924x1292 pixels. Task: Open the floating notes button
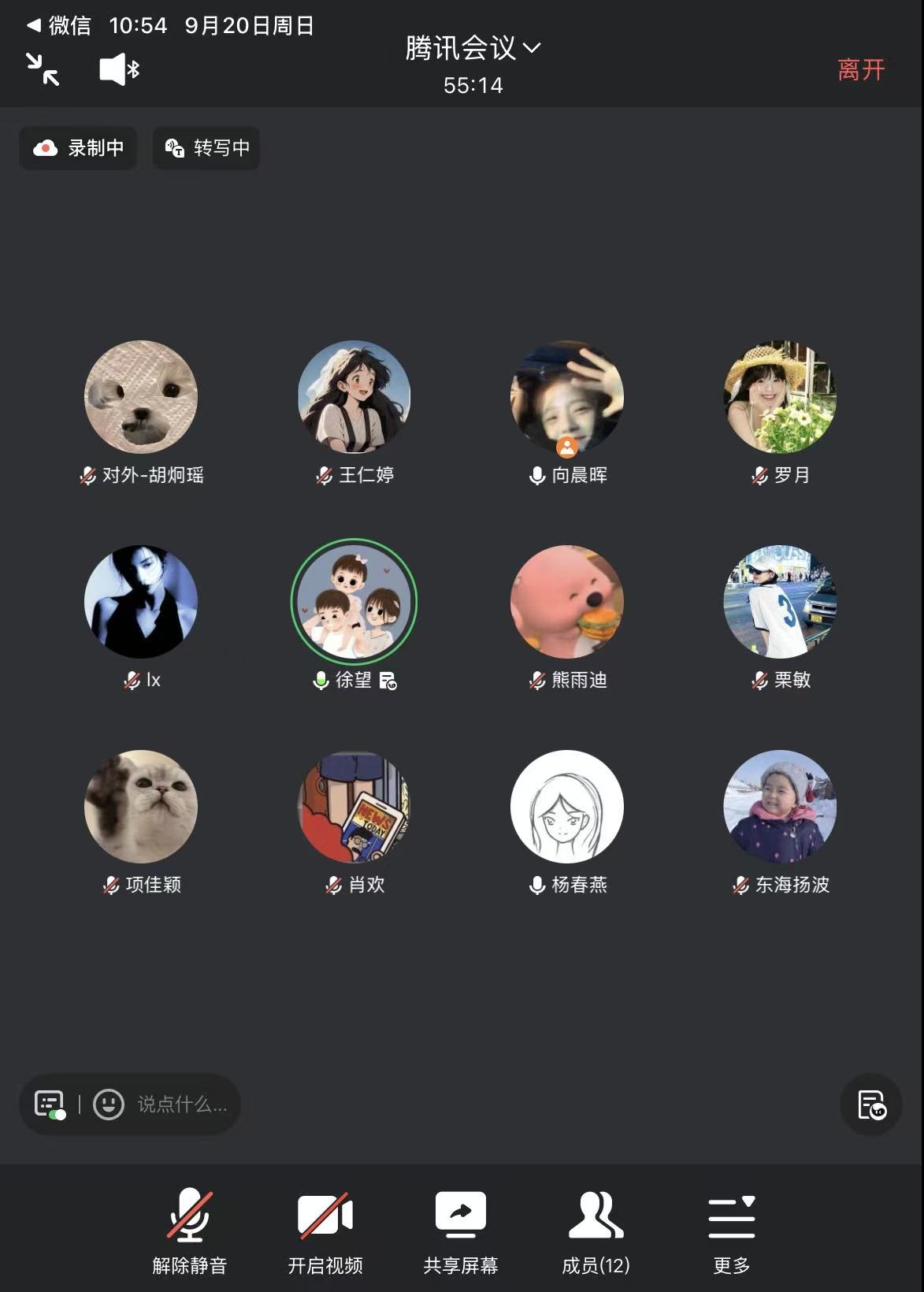[871, 1105]
